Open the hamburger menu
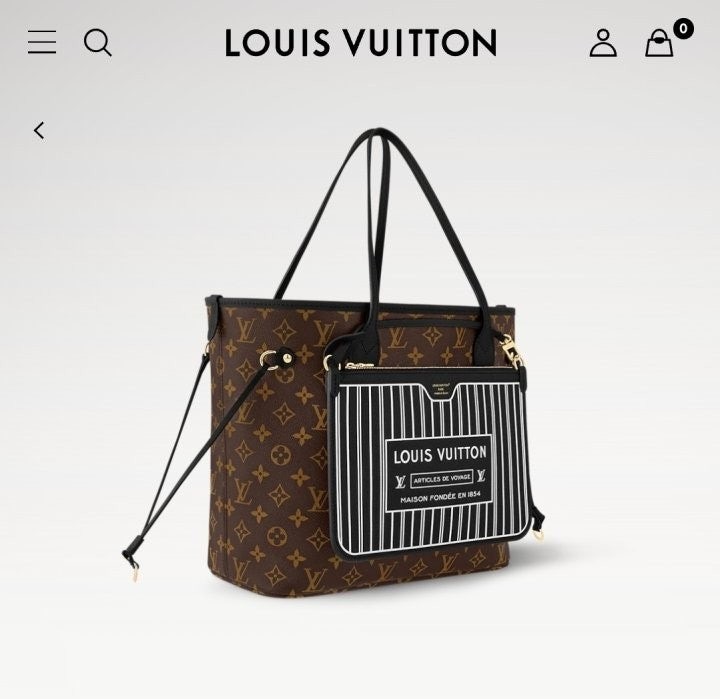 tap(42, 42)
